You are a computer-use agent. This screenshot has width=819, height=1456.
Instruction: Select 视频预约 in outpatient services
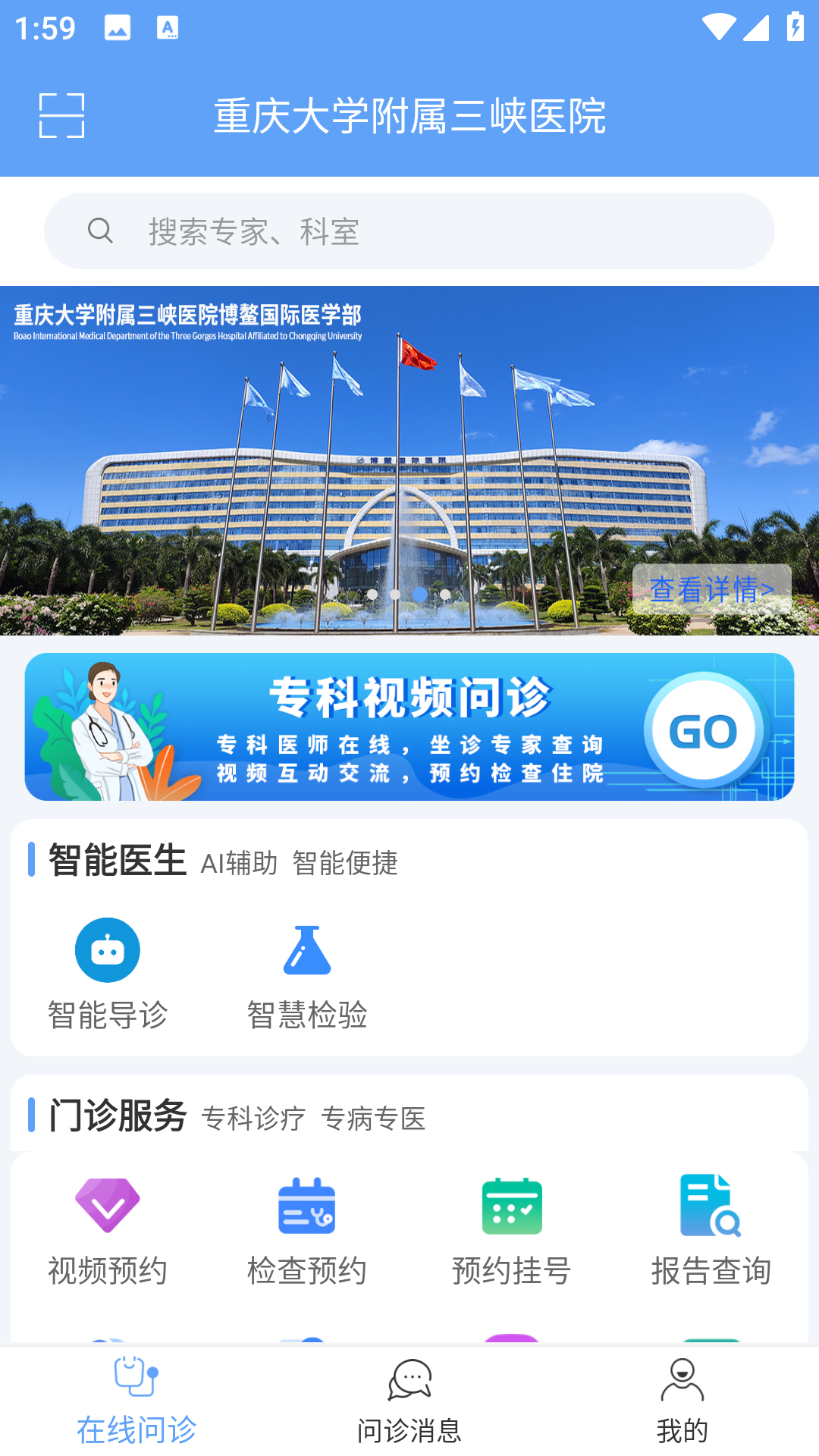tap(108, 1230)
